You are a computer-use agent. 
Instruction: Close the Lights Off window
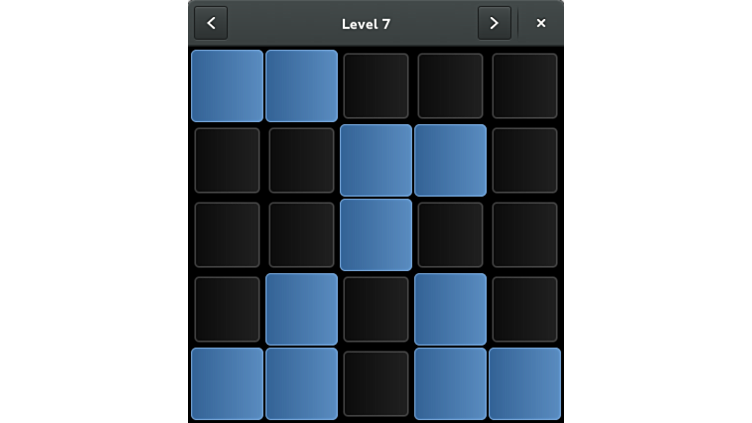click(541, 23)
